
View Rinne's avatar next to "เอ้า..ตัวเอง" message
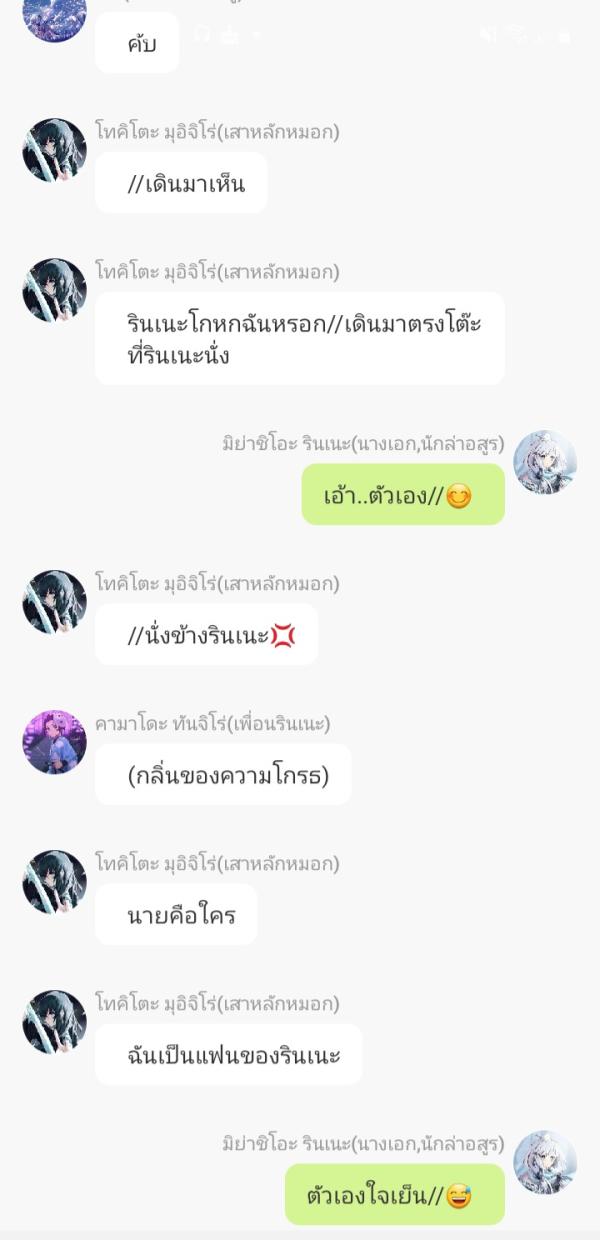[x=545, y=462]
